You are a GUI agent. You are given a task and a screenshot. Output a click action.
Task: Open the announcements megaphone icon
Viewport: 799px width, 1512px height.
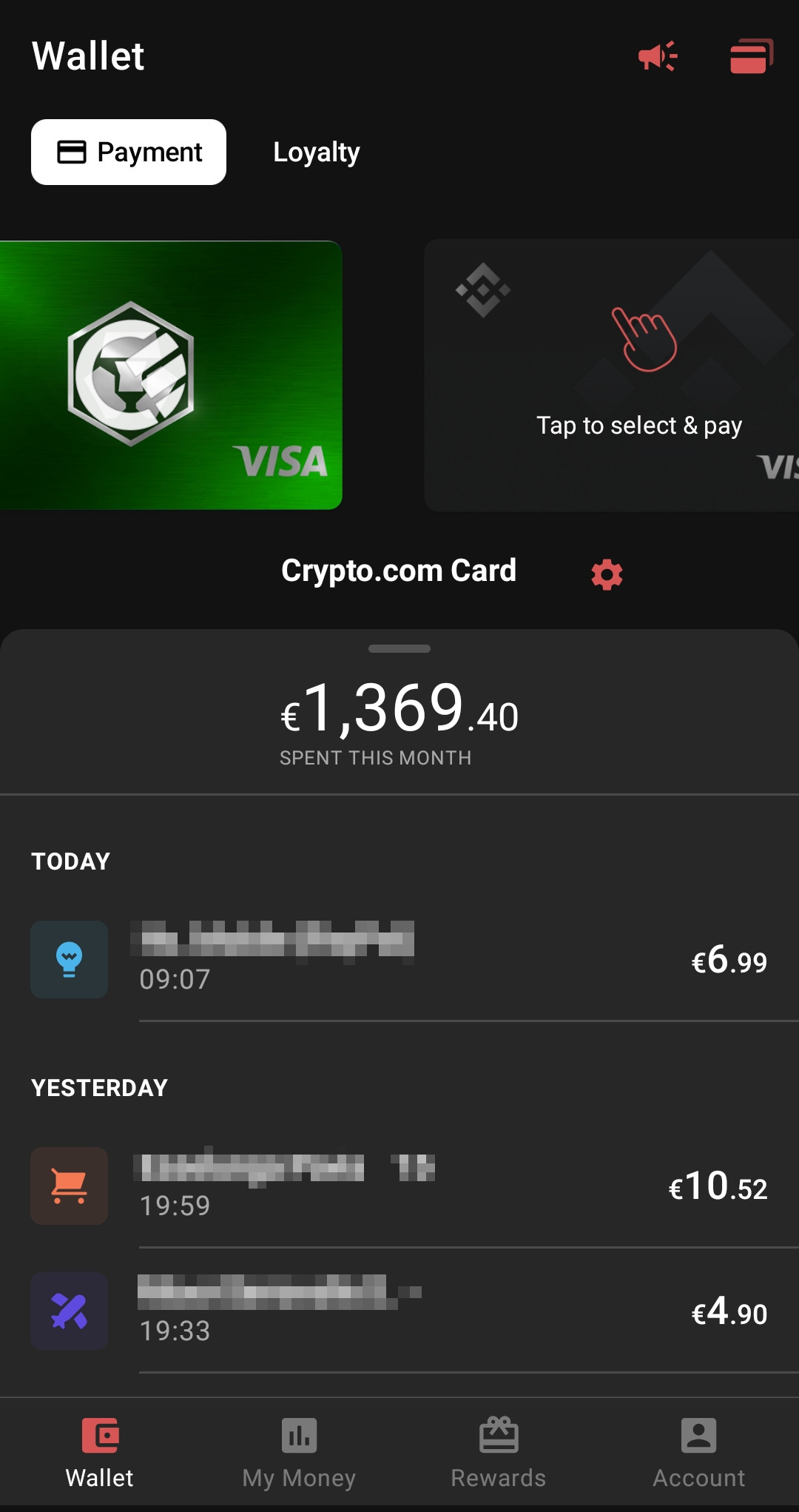coord(658,56)
